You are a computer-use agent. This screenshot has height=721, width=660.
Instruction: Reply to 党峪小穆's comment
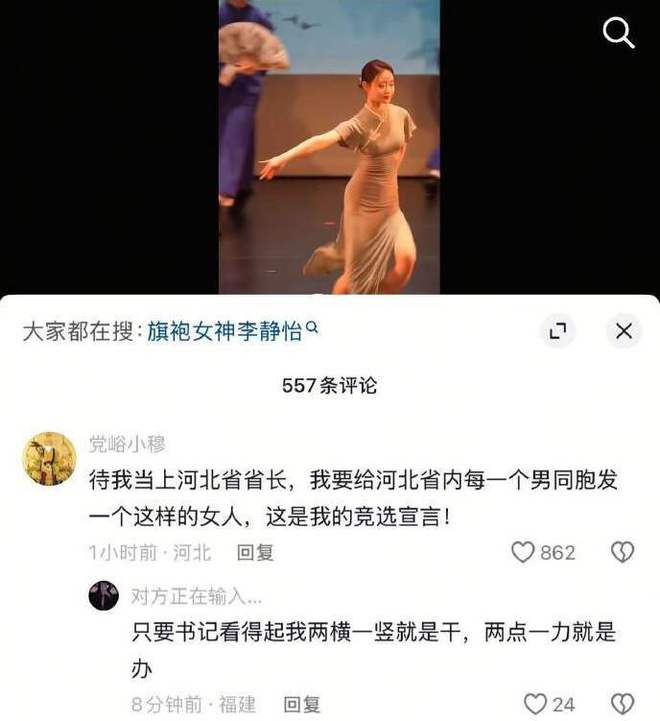[255, 552]
